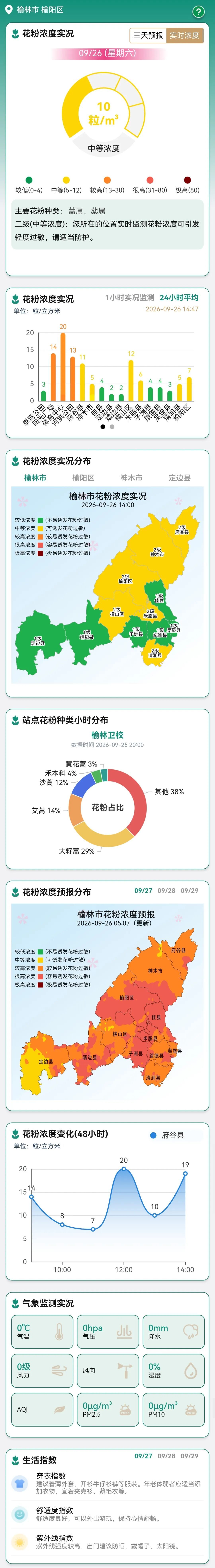Switch distribution map to 定边县
This screenshot has width=215, height=1568.
tap(180, 478)
